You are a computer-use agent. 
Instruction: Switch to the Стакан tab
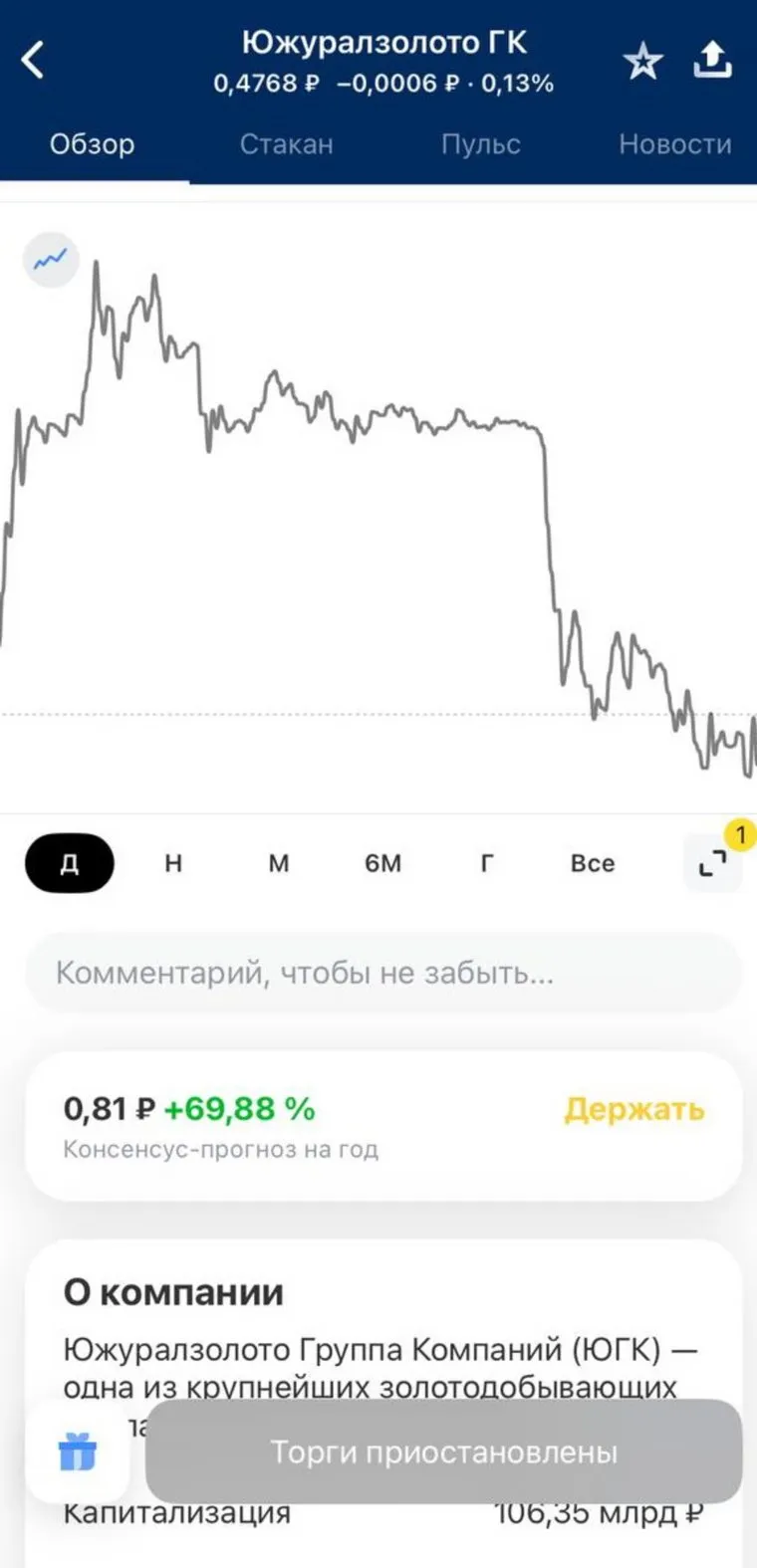click(286, 144)
